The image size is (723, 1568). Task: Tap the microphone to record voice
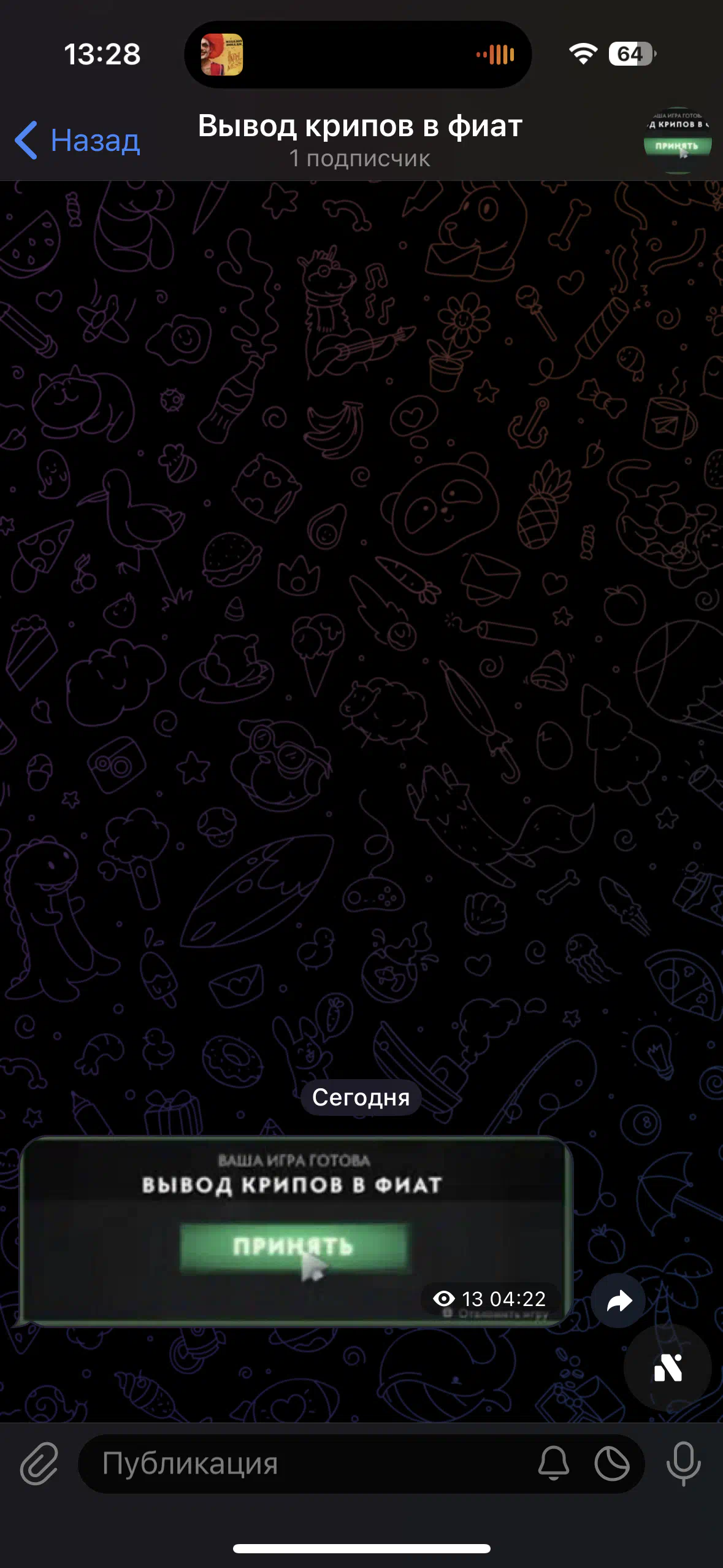(x=684, y=1464)
